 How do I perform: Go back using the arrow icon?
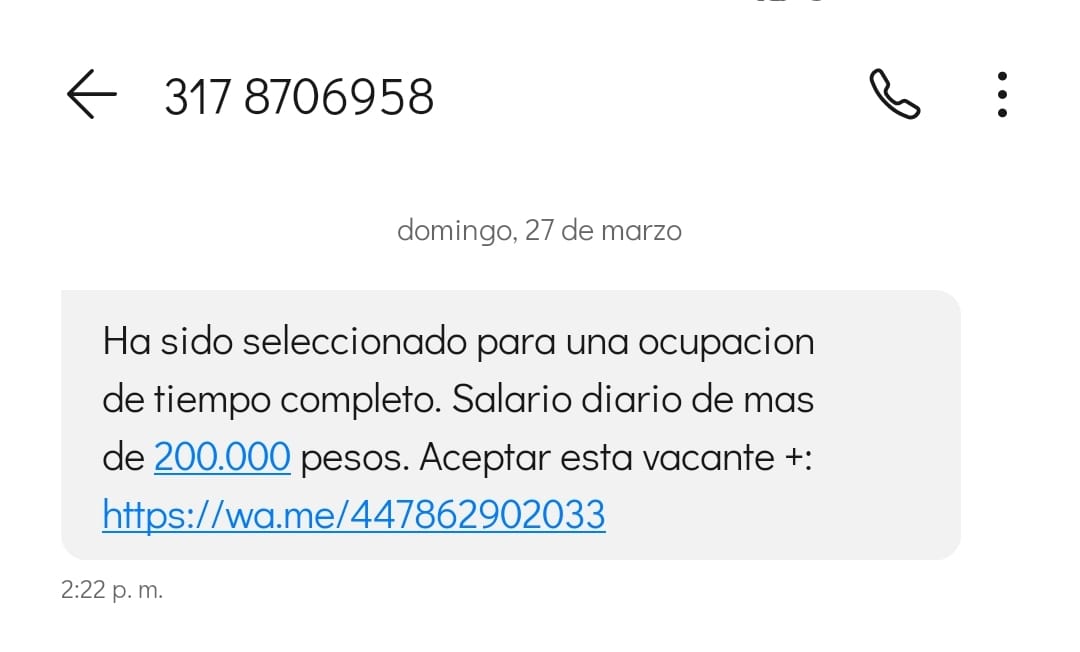[91, 96]
